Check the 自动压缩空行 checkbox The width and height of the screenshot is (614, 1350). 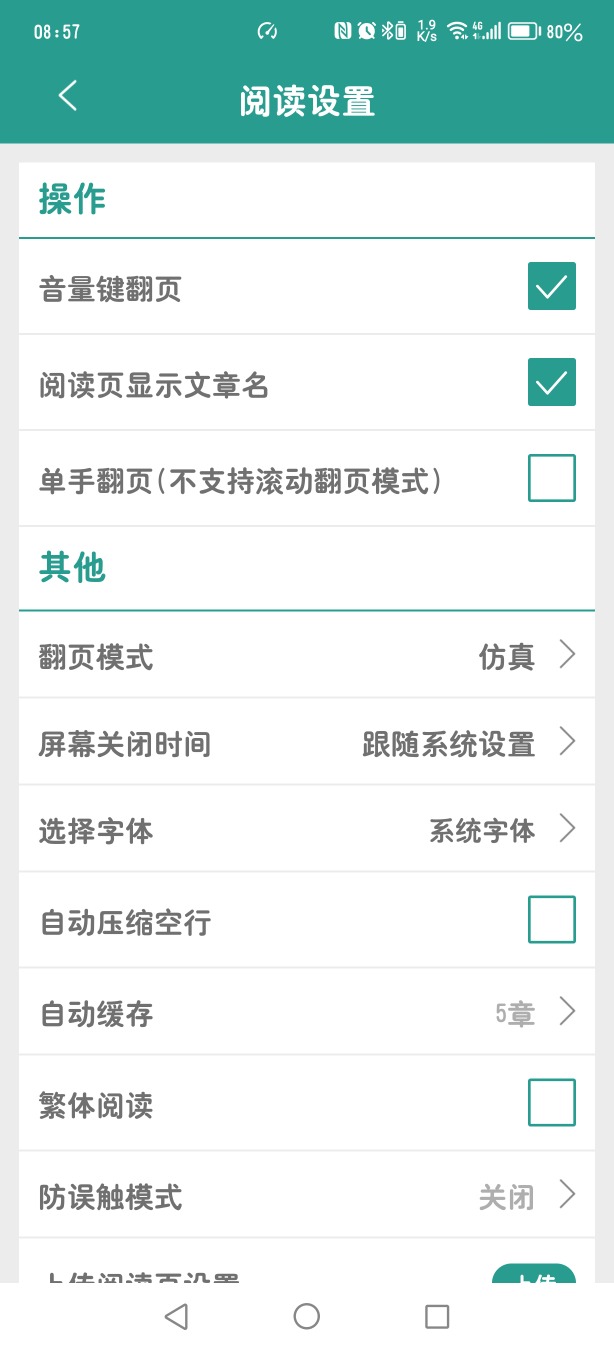coord(552,920)
